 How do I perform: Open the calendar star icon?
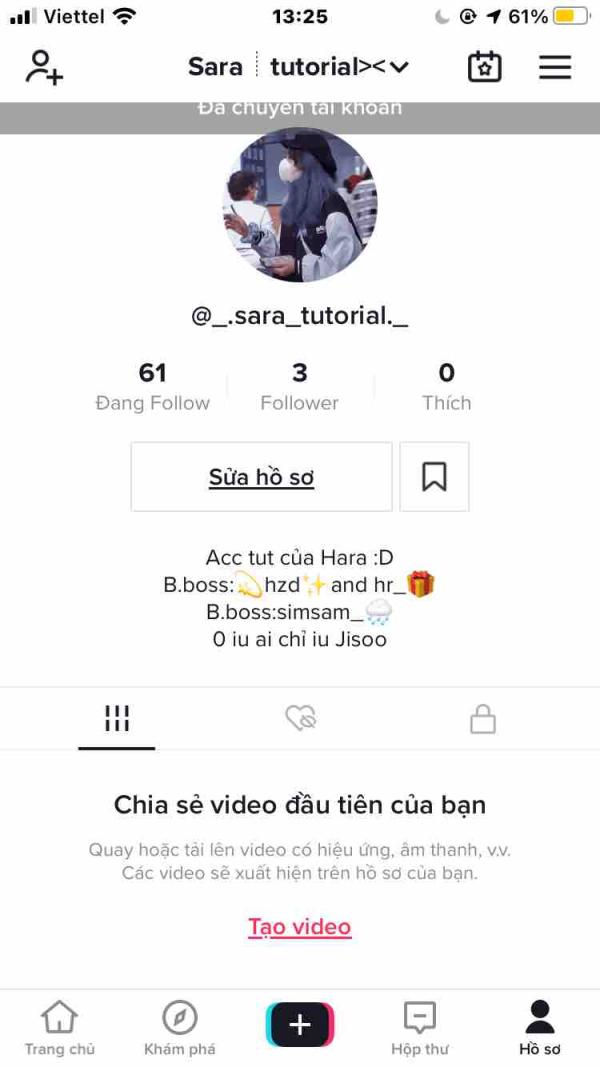(x=485, y=67)
